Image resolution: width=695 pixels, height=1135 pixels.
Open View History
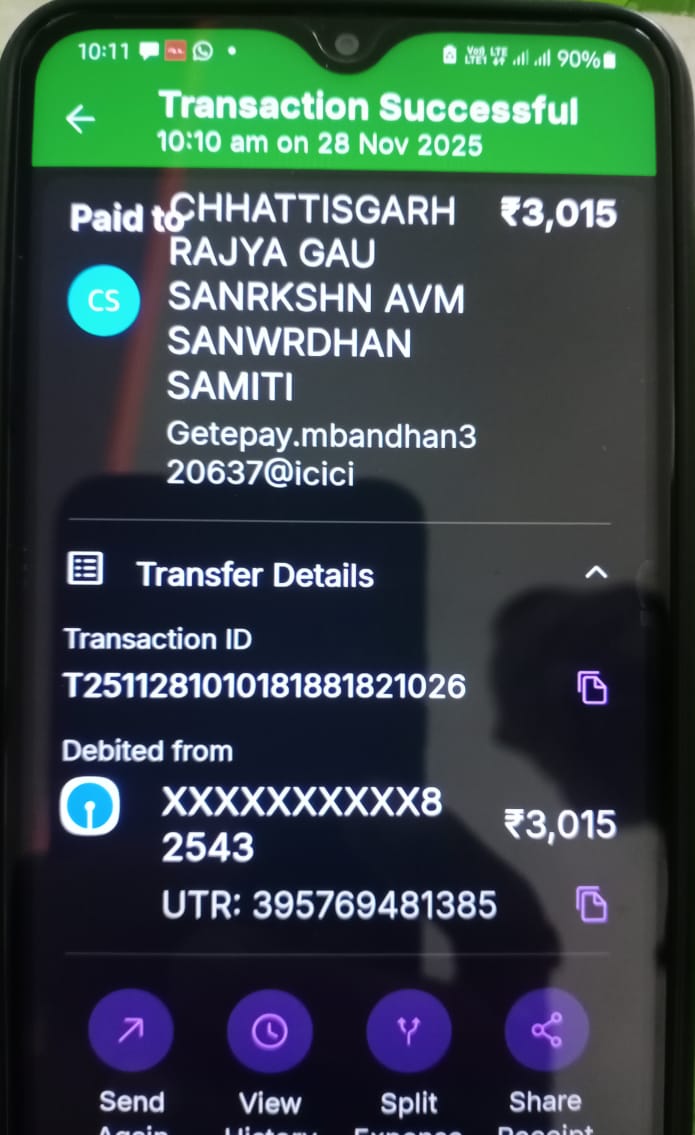270,1031
